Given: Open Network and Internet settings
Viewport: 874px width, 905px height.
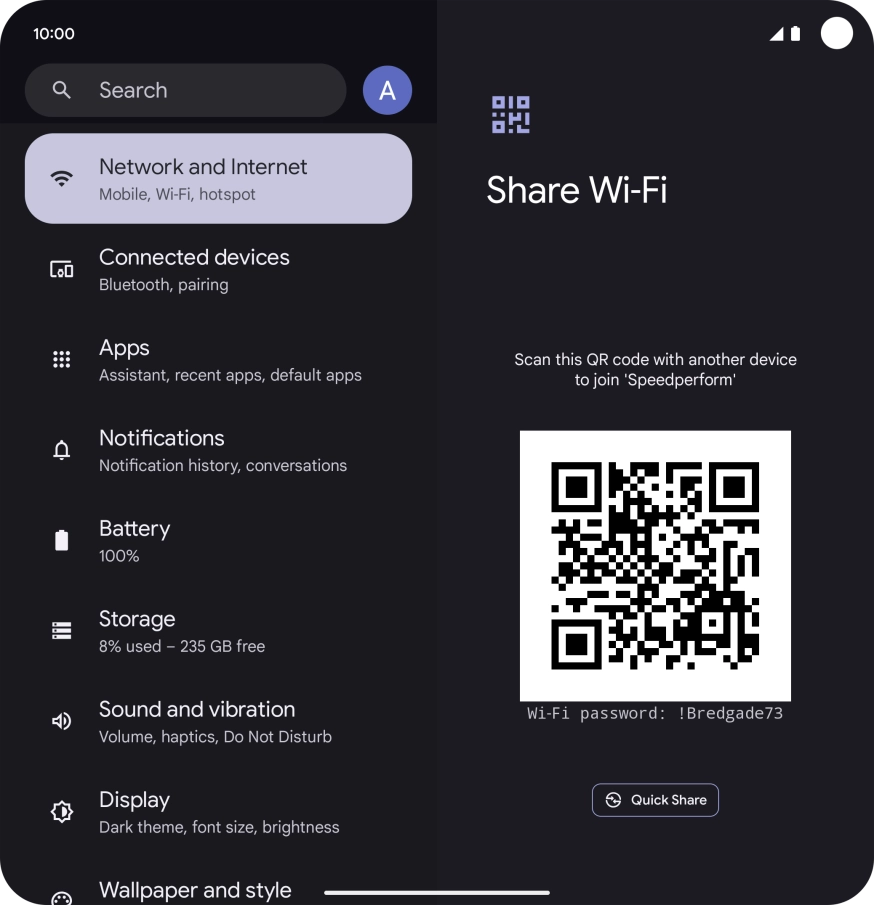Looking at the screenshot, I should click(x=218, y=179).
